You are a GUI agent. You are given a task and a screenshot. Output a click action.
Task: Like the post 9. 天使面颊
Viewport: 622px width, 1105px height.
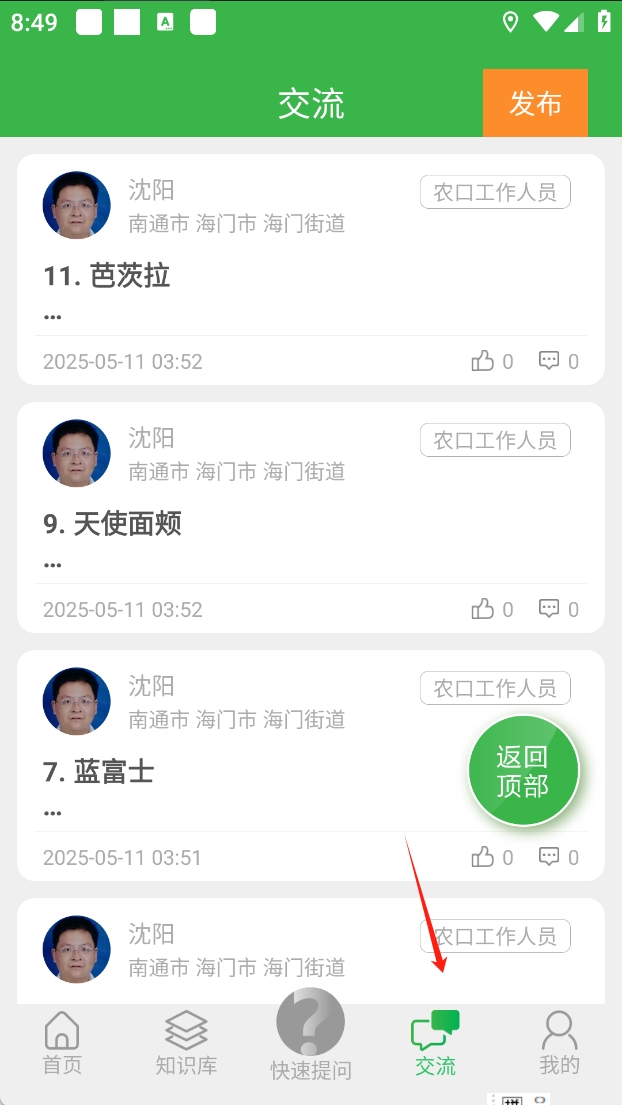(484, 609)
